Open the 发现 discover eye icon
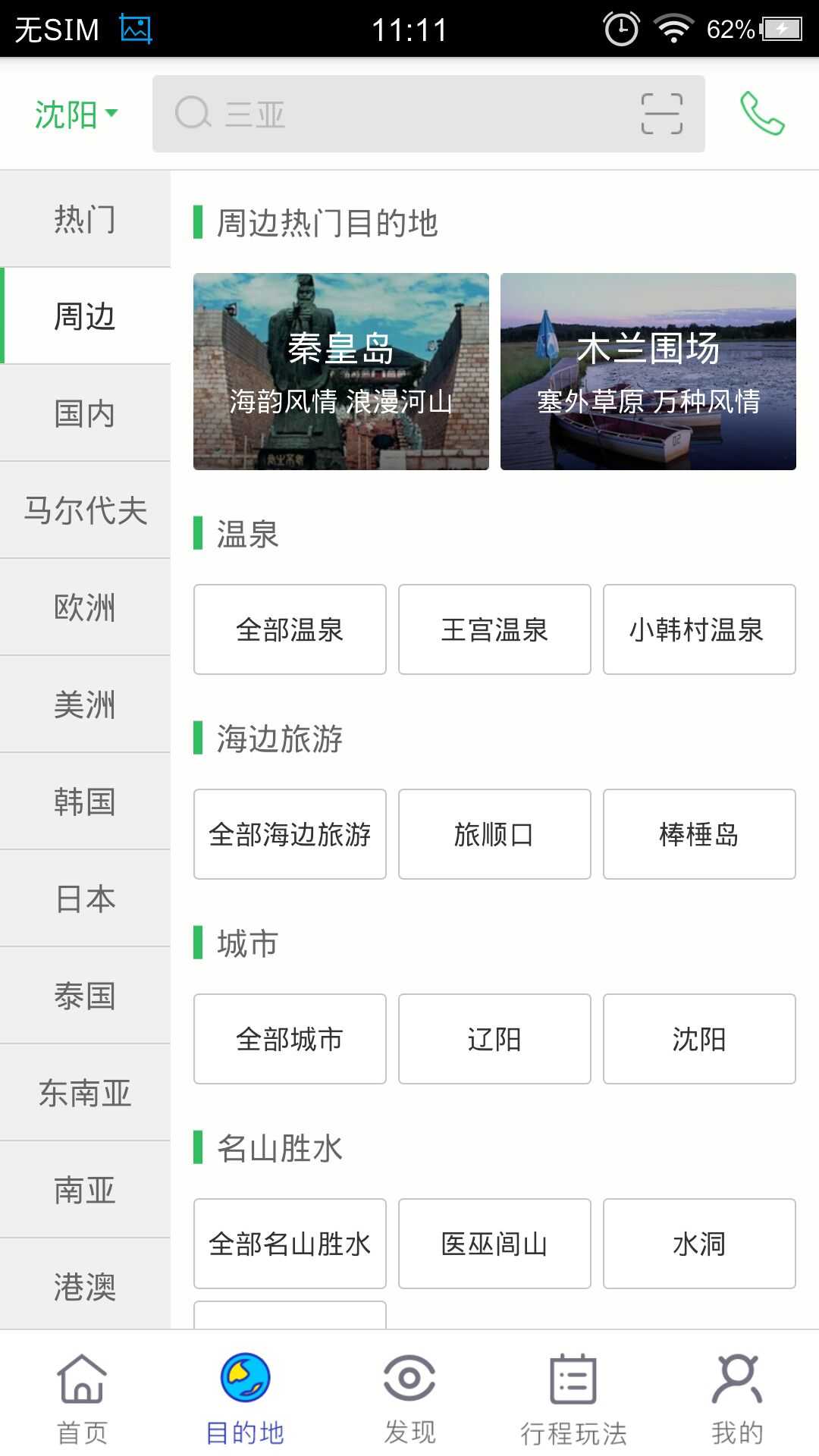This screenshot has width=819, height=1456. pyautogui.click(x=409, y=1385)
